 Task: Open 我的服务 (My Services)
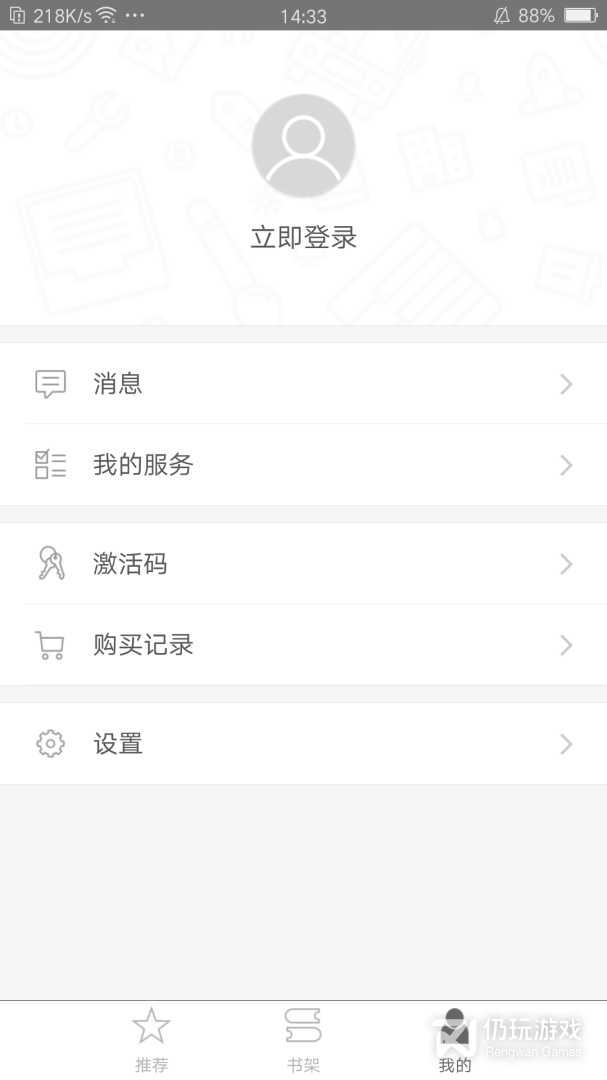pos(303,465)
